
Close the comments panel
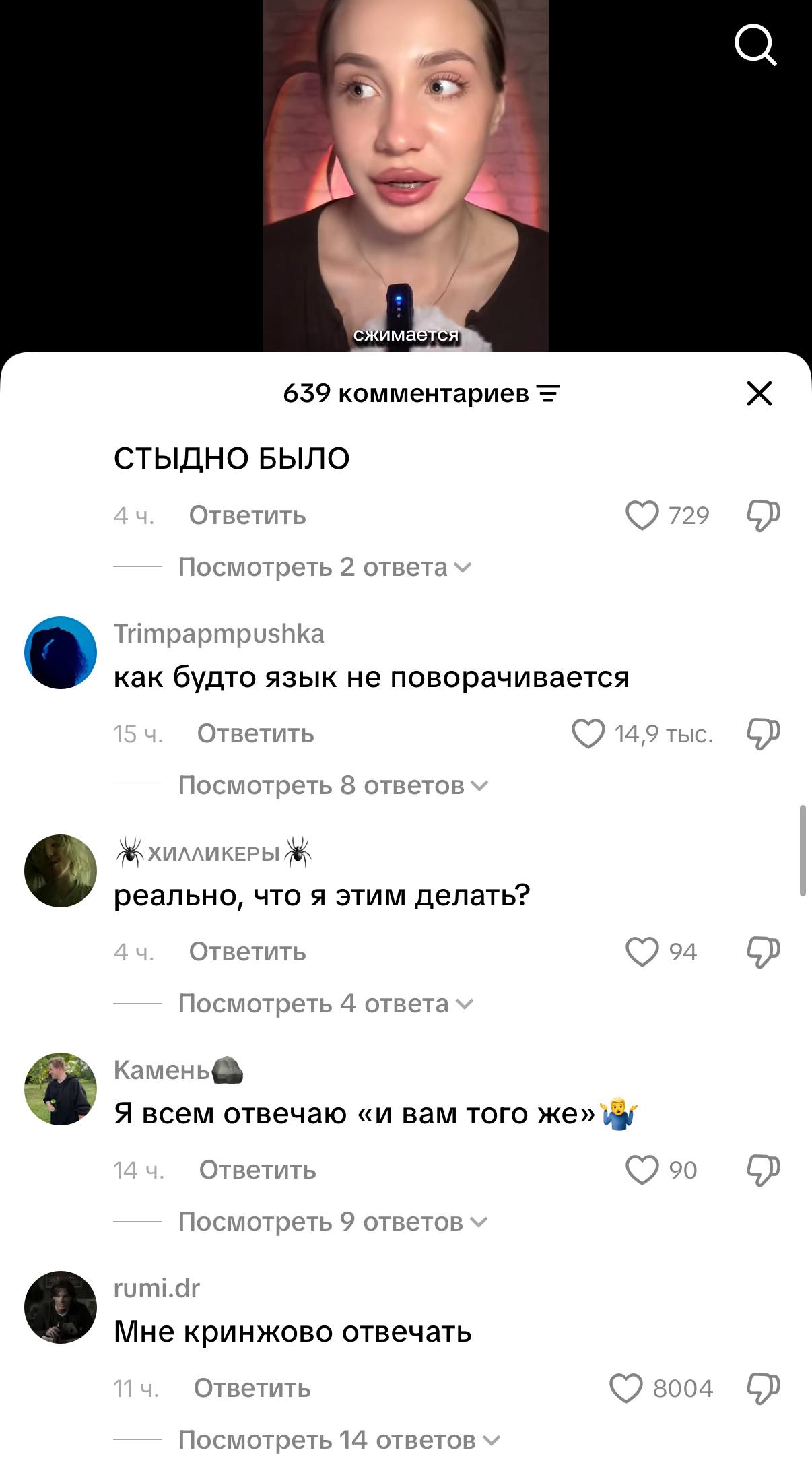click(x=759, y=393)
